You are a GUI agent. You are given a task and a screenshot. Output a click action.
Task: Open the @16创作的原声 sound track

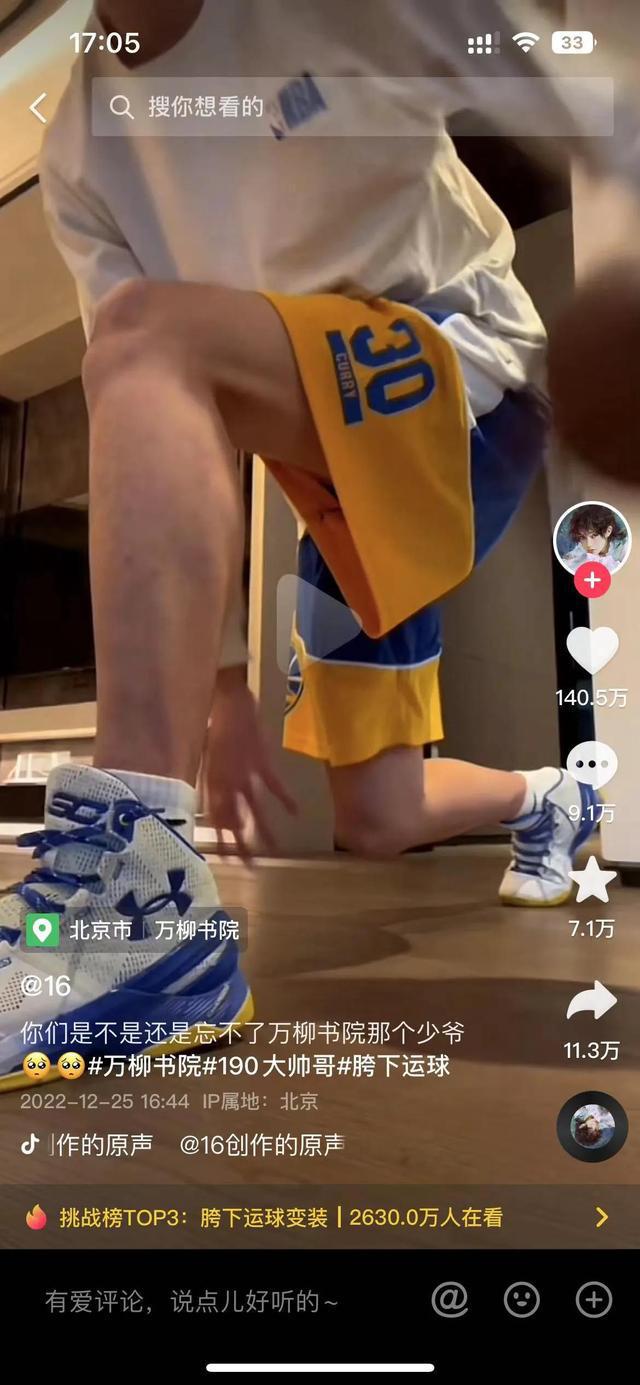tap(262, 1145)
